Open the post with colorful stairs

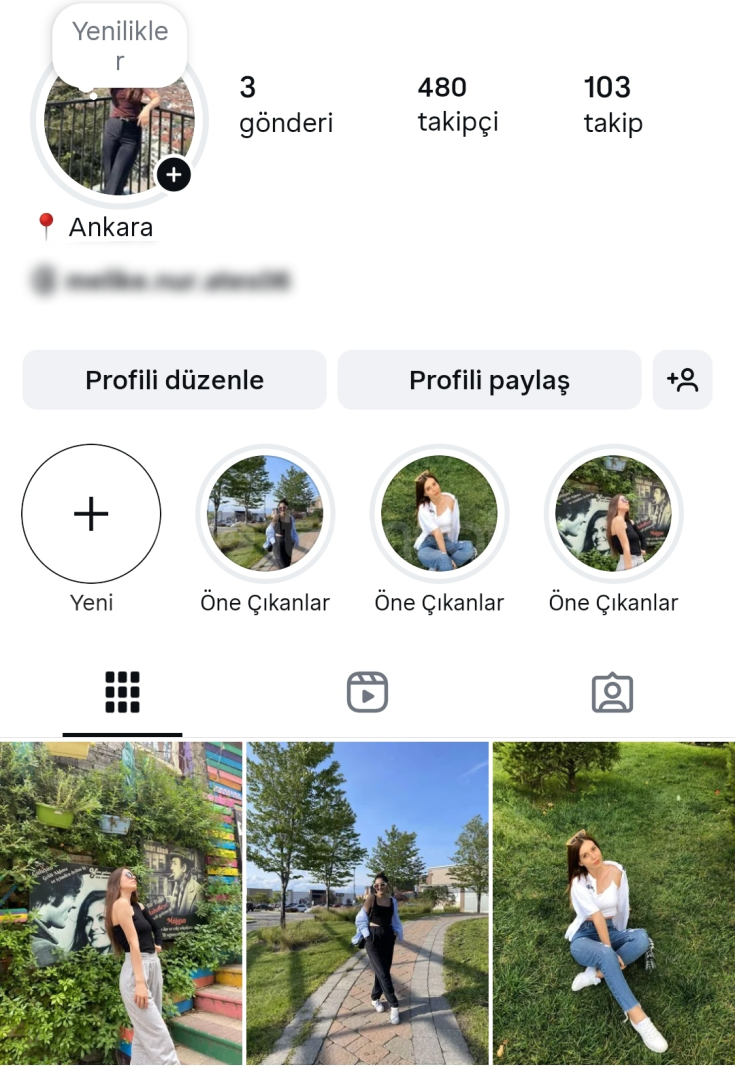121,903
